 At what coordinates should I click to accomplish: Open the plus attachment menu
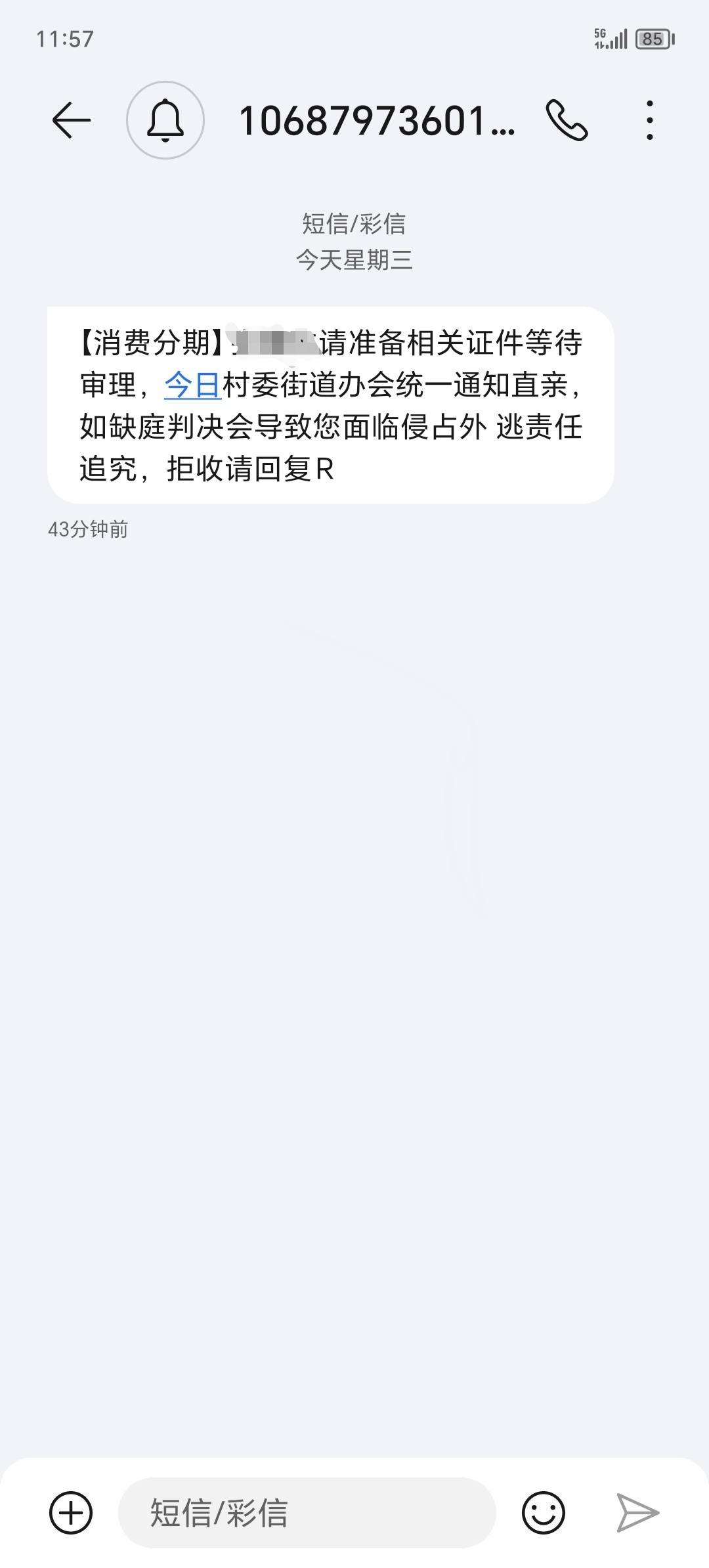[x=71, y=1513]
